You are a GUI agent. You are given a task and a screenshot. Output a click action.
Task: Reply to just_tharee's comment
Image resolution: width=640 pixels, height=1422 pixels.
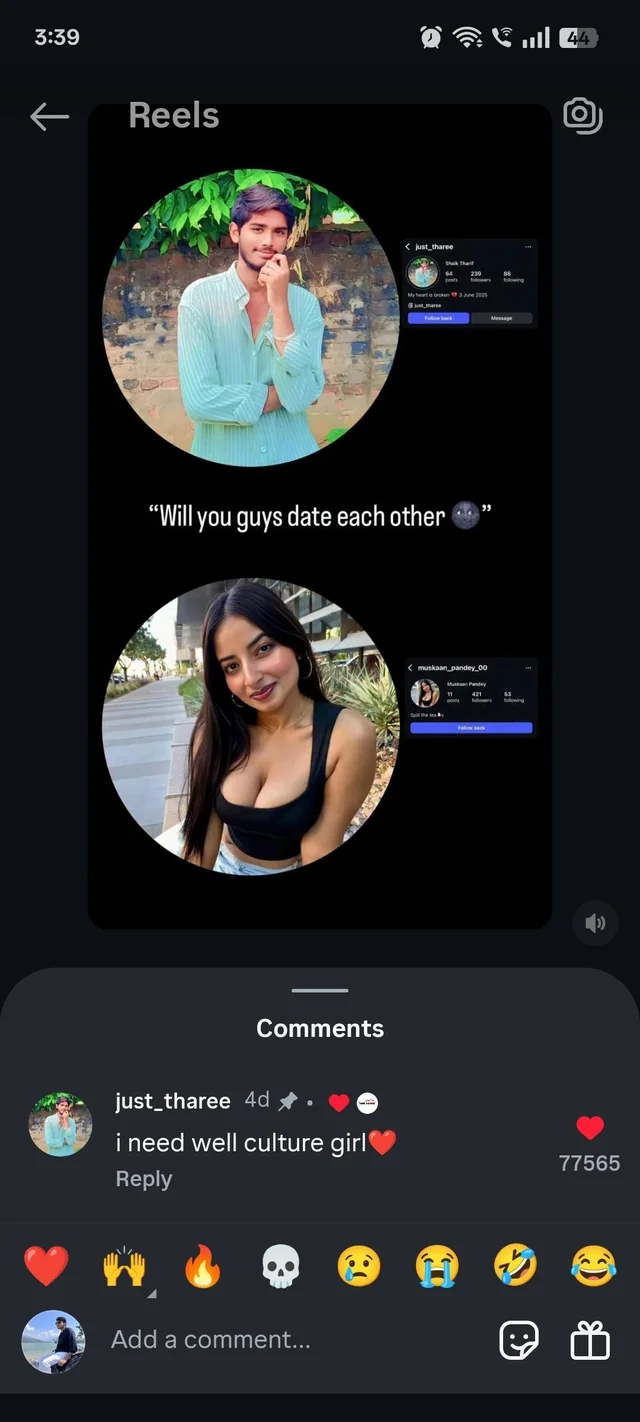[144, 1179]
